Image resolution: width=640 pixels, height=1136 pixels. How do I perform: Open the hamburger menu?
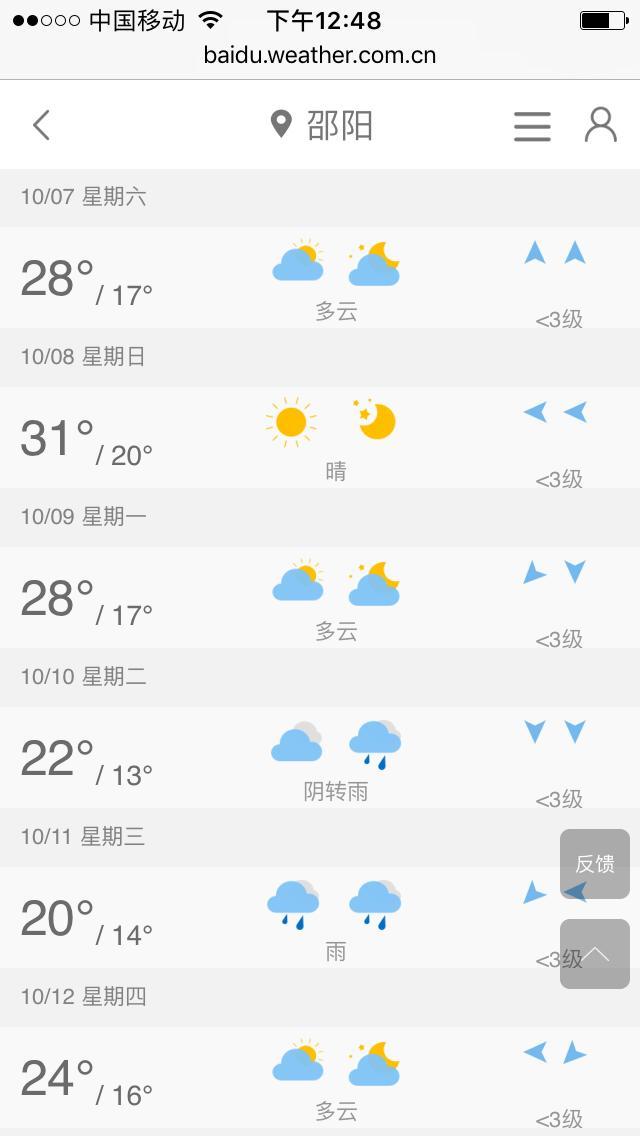[x=533, y=126]
